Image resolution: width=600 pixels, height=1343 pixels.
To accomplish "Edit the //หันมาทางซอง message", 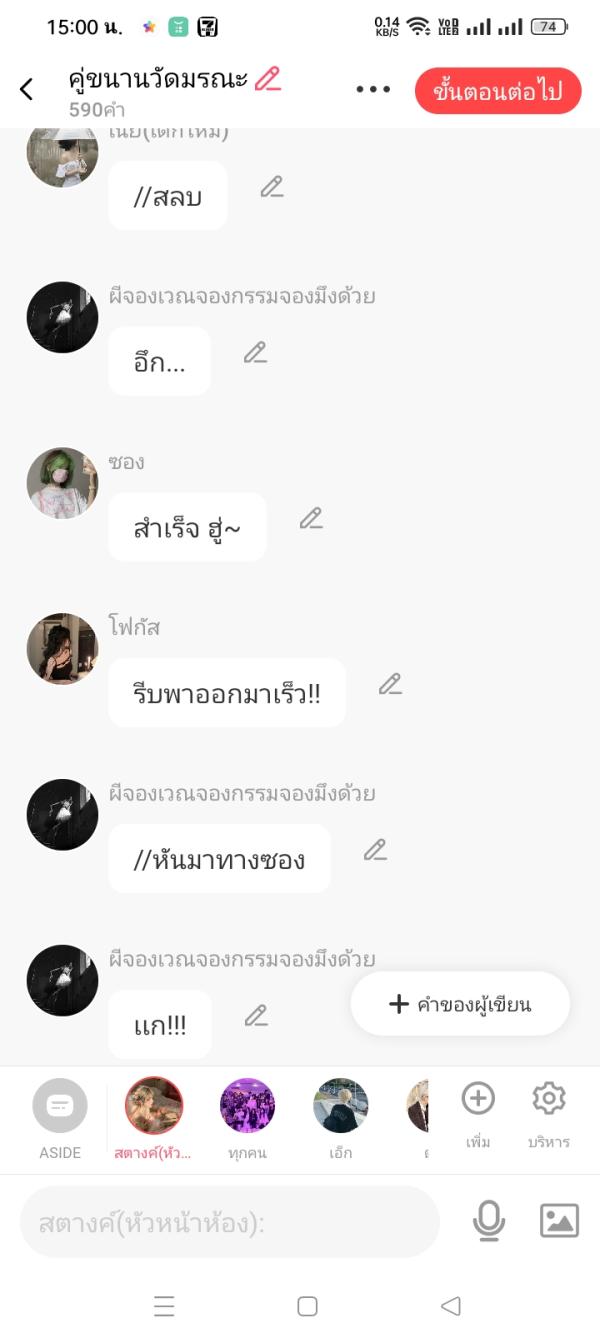I will pos(375,851).
